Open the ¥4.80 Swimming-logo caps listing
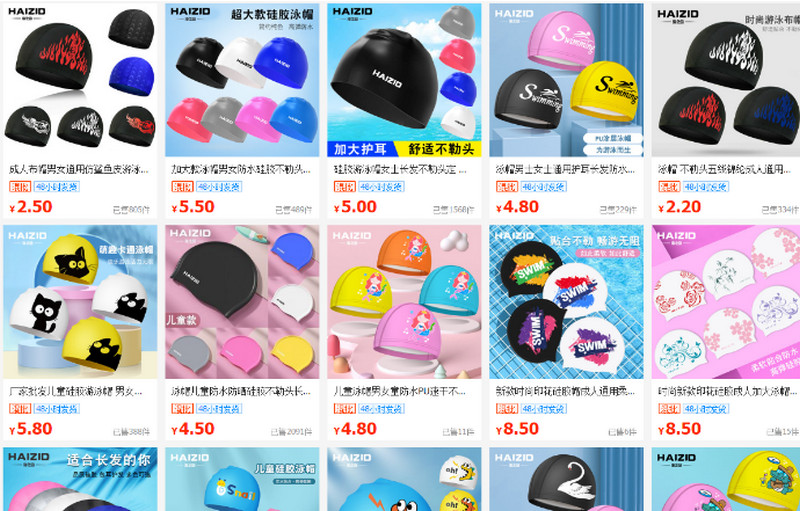The image size is (800, 511). point(566,80)
